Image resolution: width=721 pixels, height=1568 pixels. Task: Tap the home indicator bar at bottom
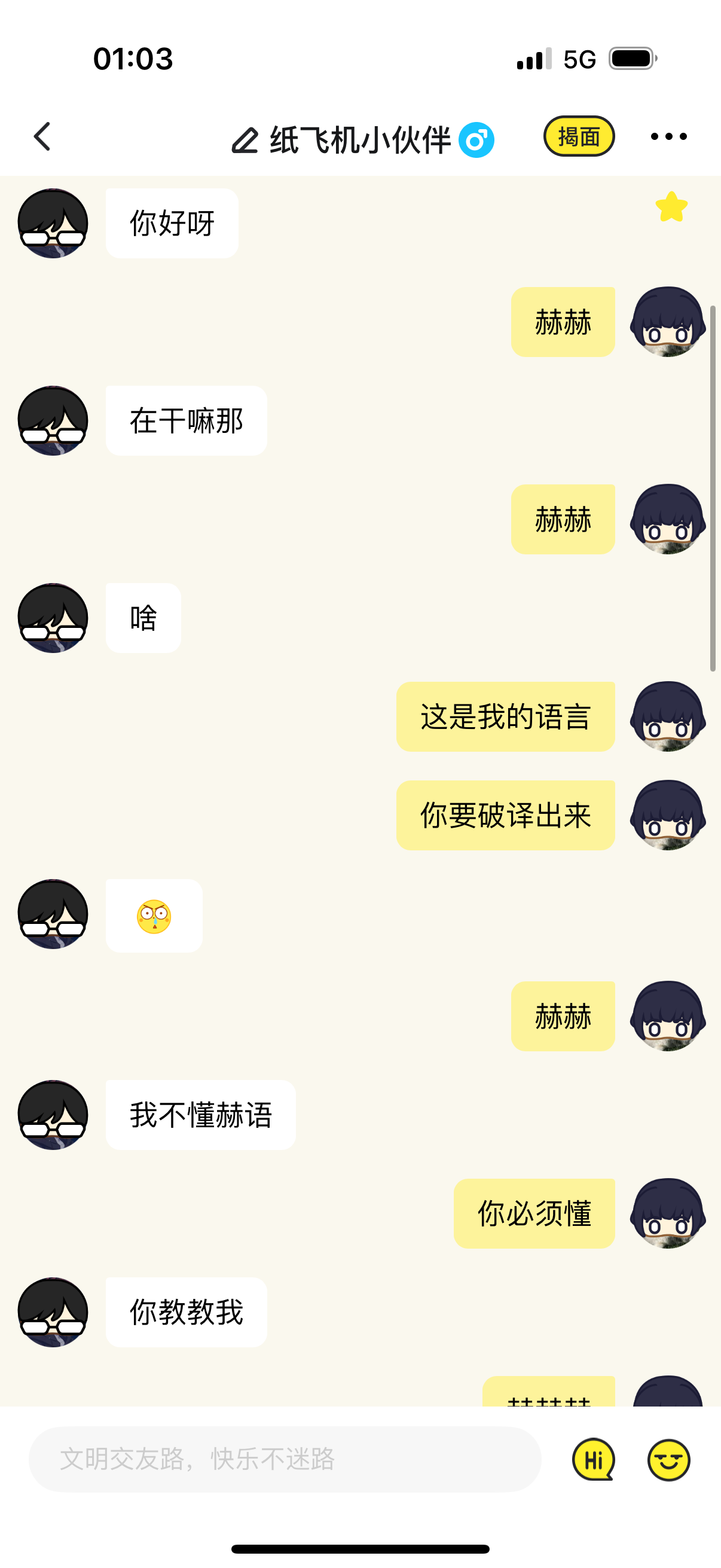click(360, 1548)
